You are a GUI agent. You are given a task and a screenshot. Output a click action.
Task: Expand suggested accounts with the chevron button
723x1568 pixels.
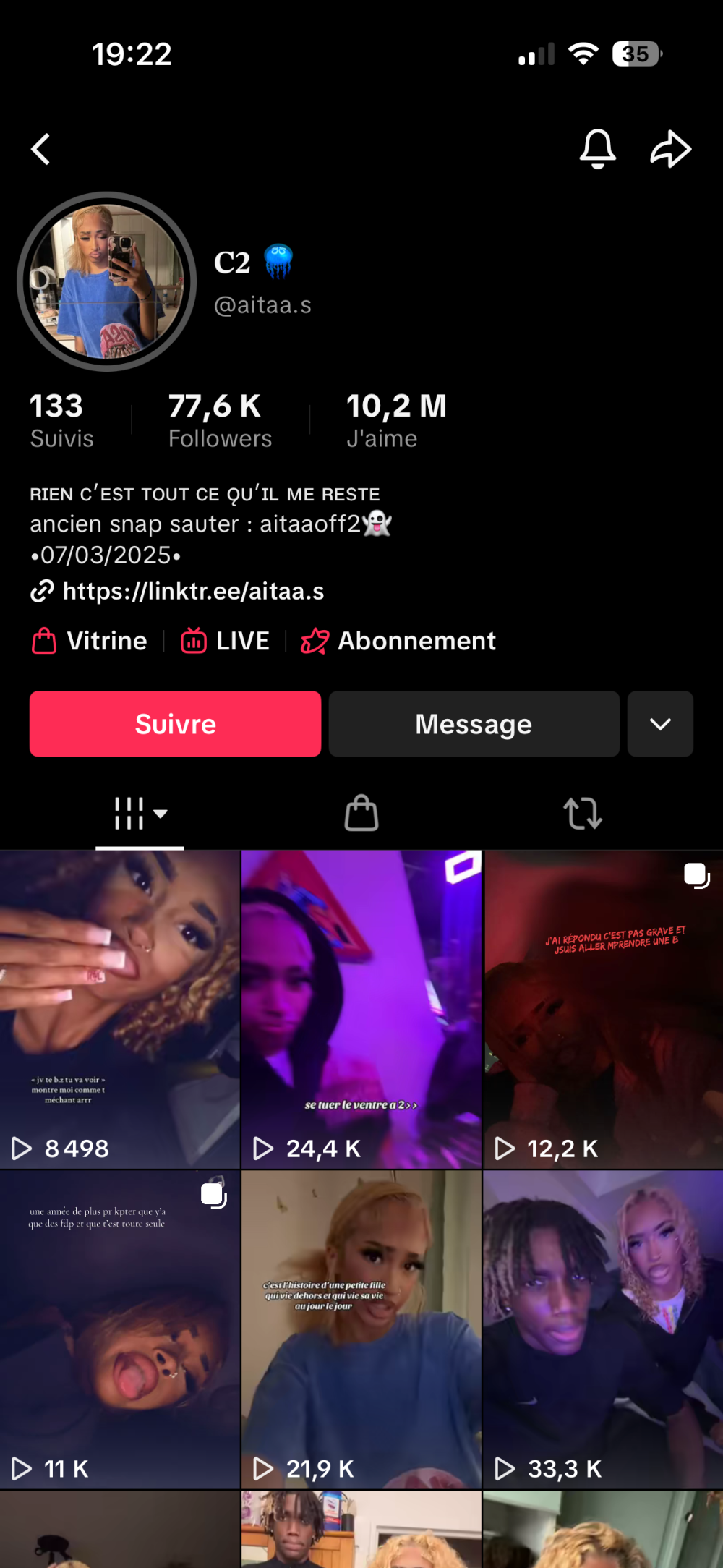coord(660,724)
